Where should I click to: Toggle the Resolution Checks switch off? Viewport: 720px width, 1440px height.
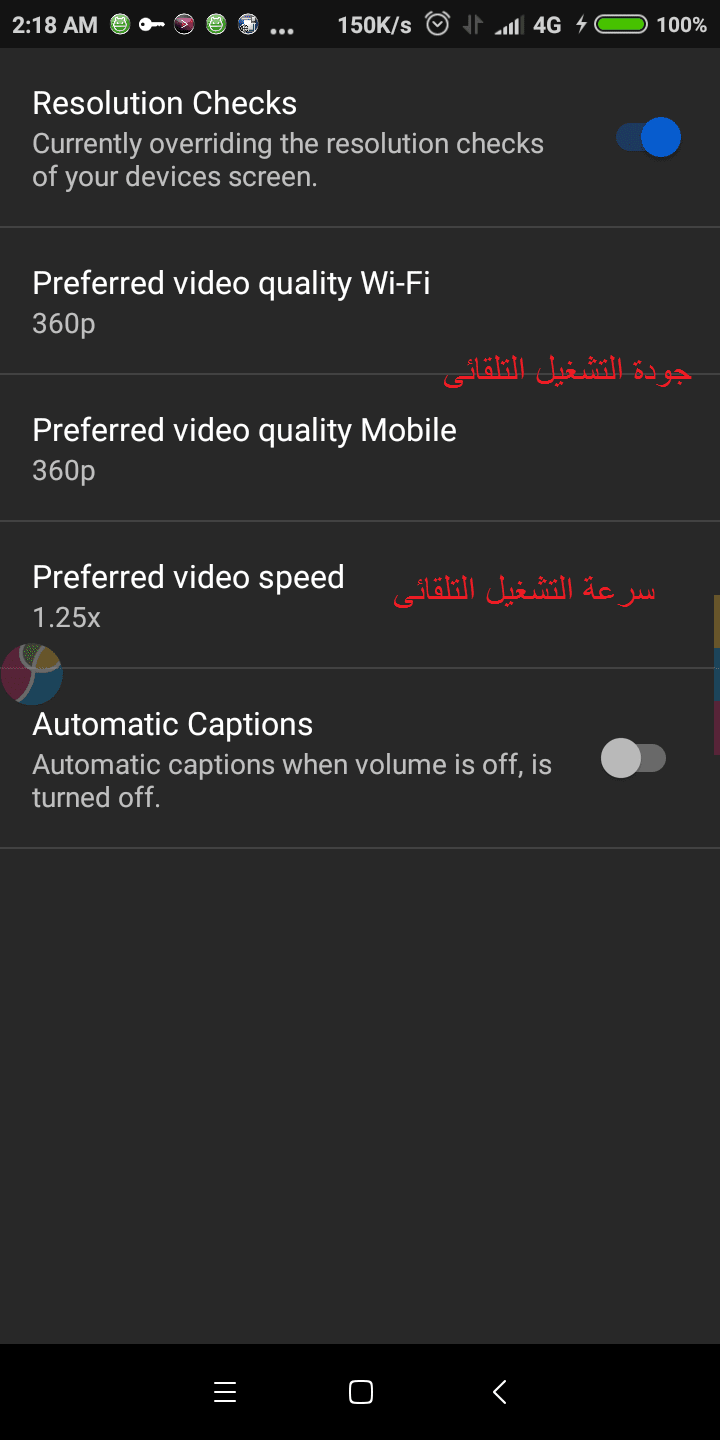pyautogui.click(x=648, y=138)
